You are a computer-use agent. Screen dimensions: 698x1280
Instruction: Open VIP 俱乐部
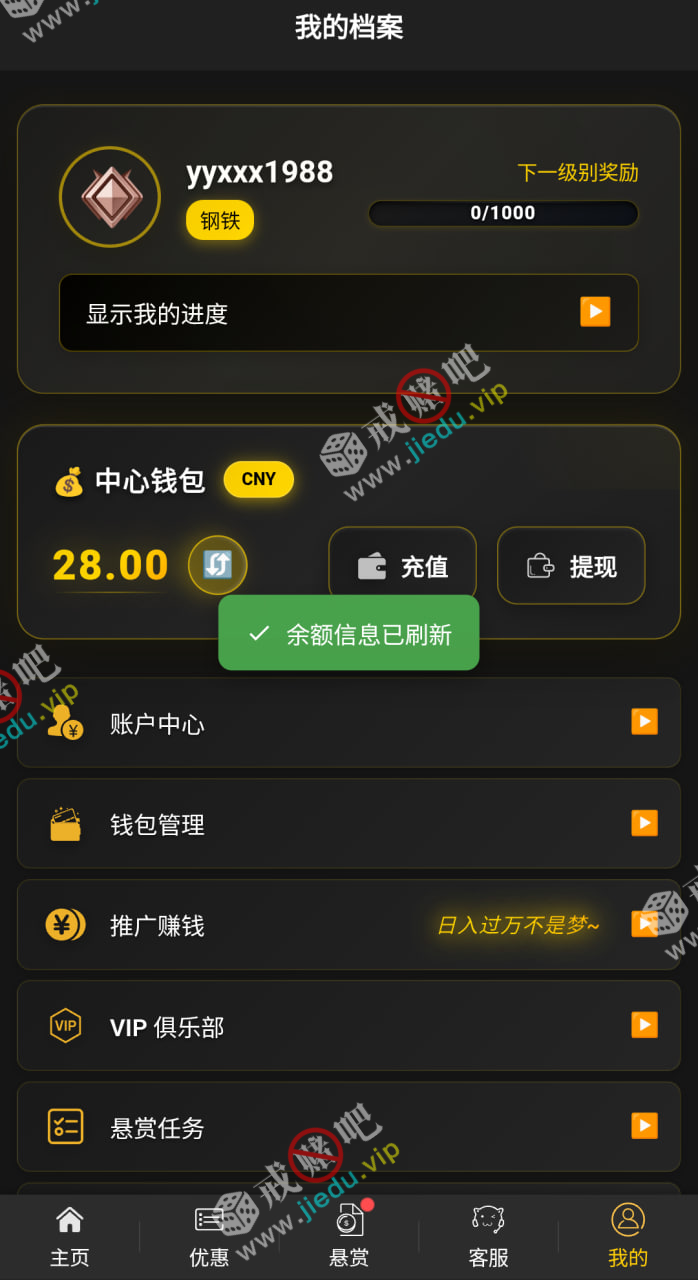[x=348, y=1026]
